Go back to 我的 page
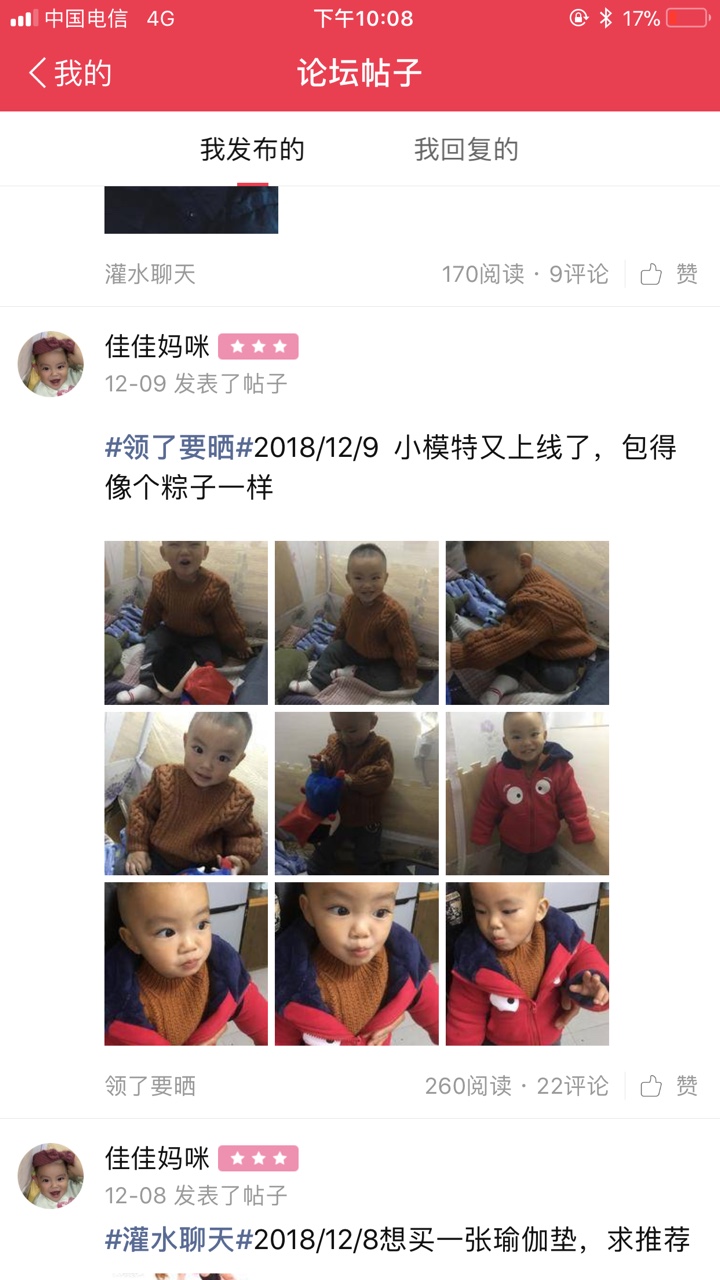720x1280 pixels. coord(70,73)
